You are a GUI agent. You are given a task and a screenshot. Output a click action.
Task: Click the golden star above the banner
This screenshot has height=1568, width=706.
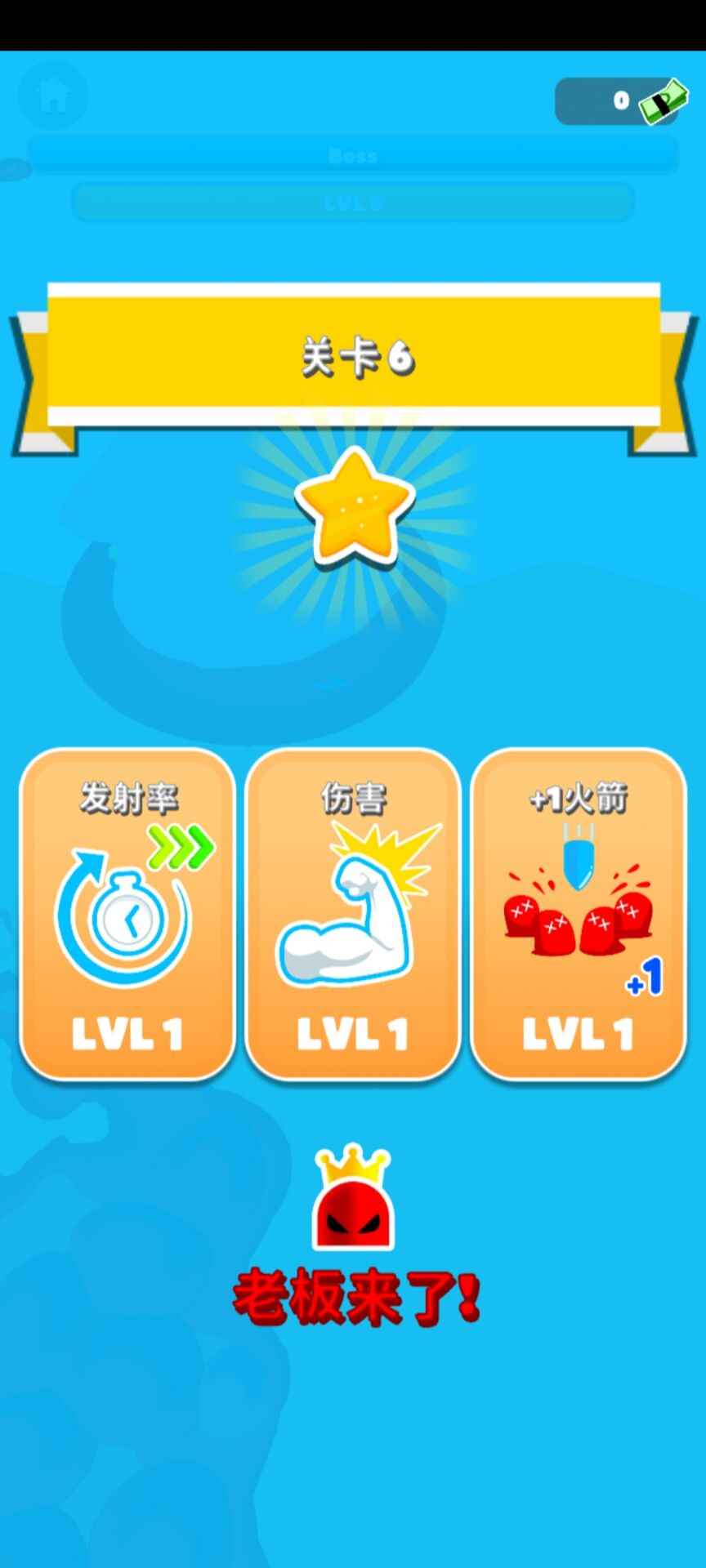353,506
